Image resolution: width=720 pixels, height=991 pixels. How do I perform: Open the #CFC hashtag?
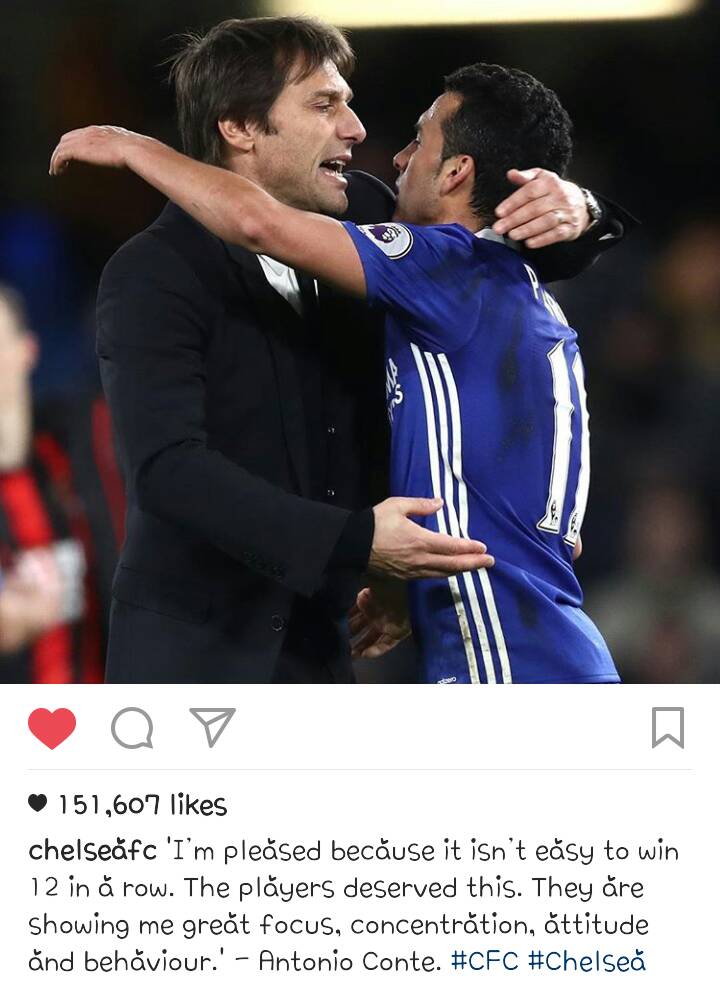click(x=484, y=962)
